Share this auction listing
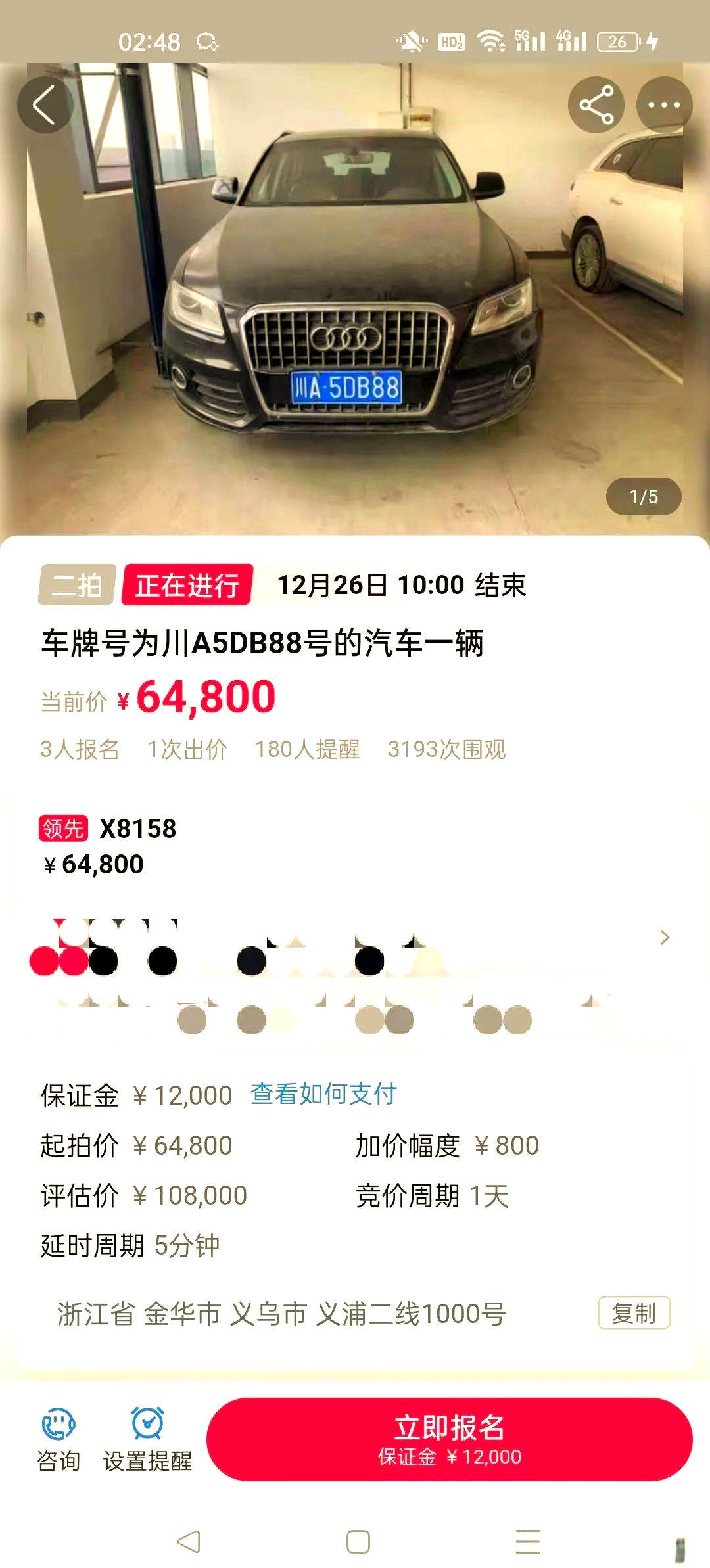Viewport: 710px width, 1568px height. pyautogui.click(x=596, y=105)
